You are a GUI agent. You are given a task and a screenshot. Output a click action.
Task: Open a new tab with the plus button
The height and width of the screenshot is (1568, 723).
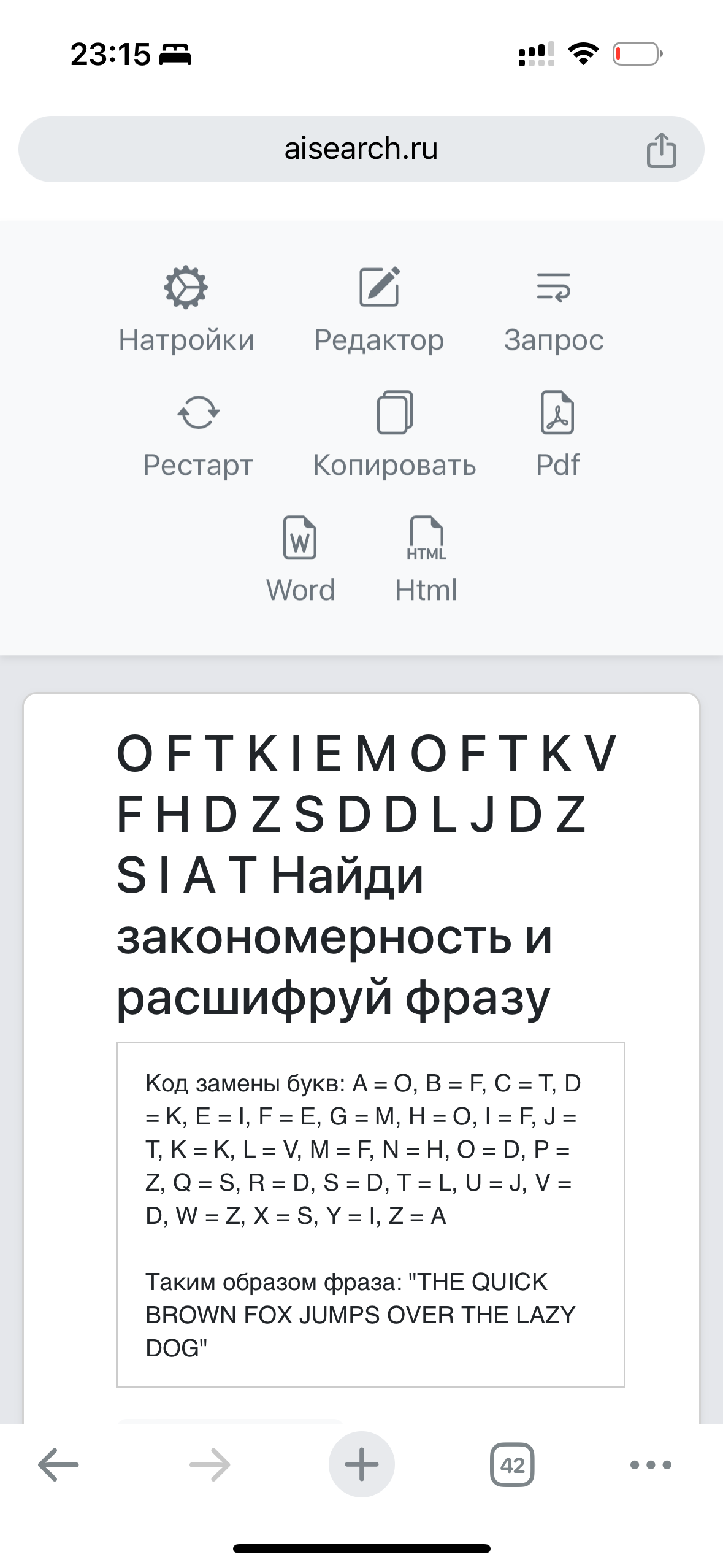(362, 1464)
